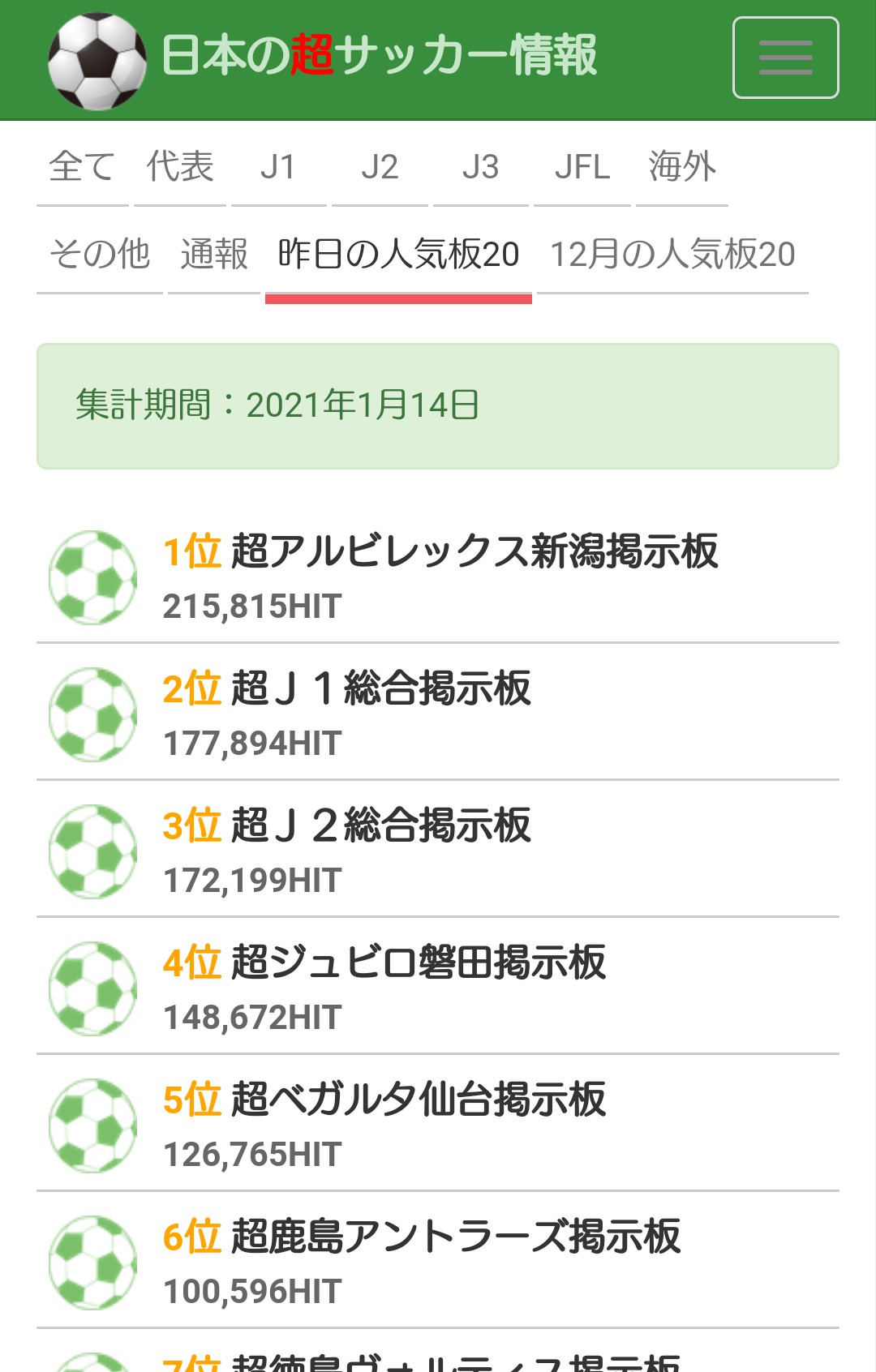This screenshot has width=876, height=1372.
Task: Open the 海外 tab
Action: (x=682, y=167)
